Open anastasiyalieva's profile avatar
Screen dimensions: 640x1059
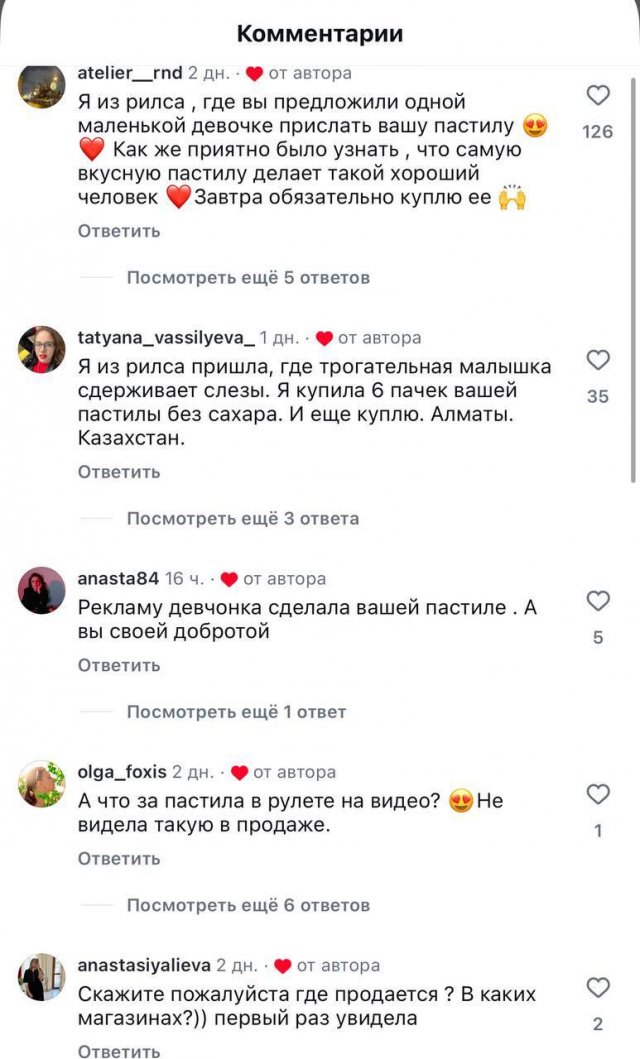(42, 977)
